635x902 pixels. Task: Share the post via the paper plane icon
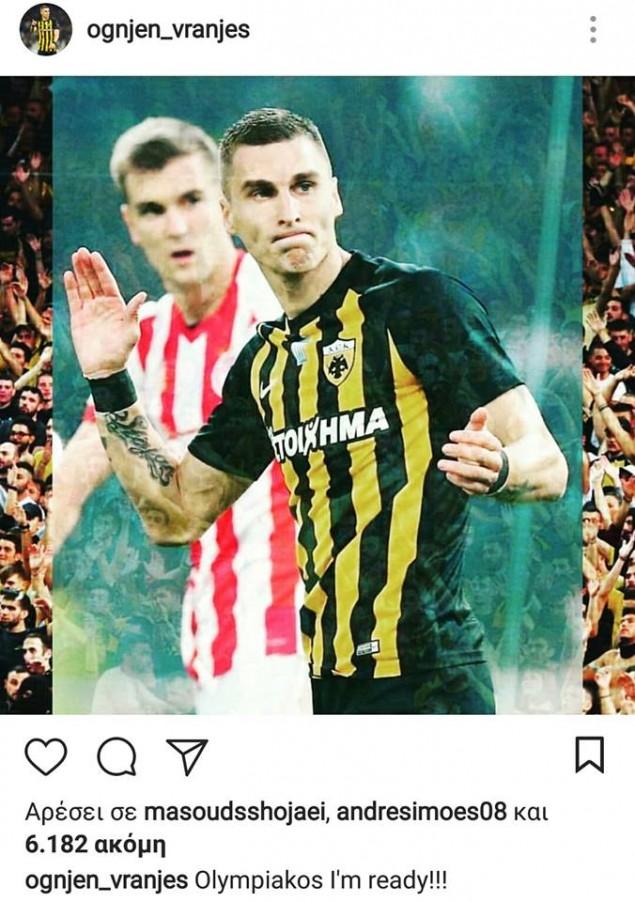[x=187, y=757]
